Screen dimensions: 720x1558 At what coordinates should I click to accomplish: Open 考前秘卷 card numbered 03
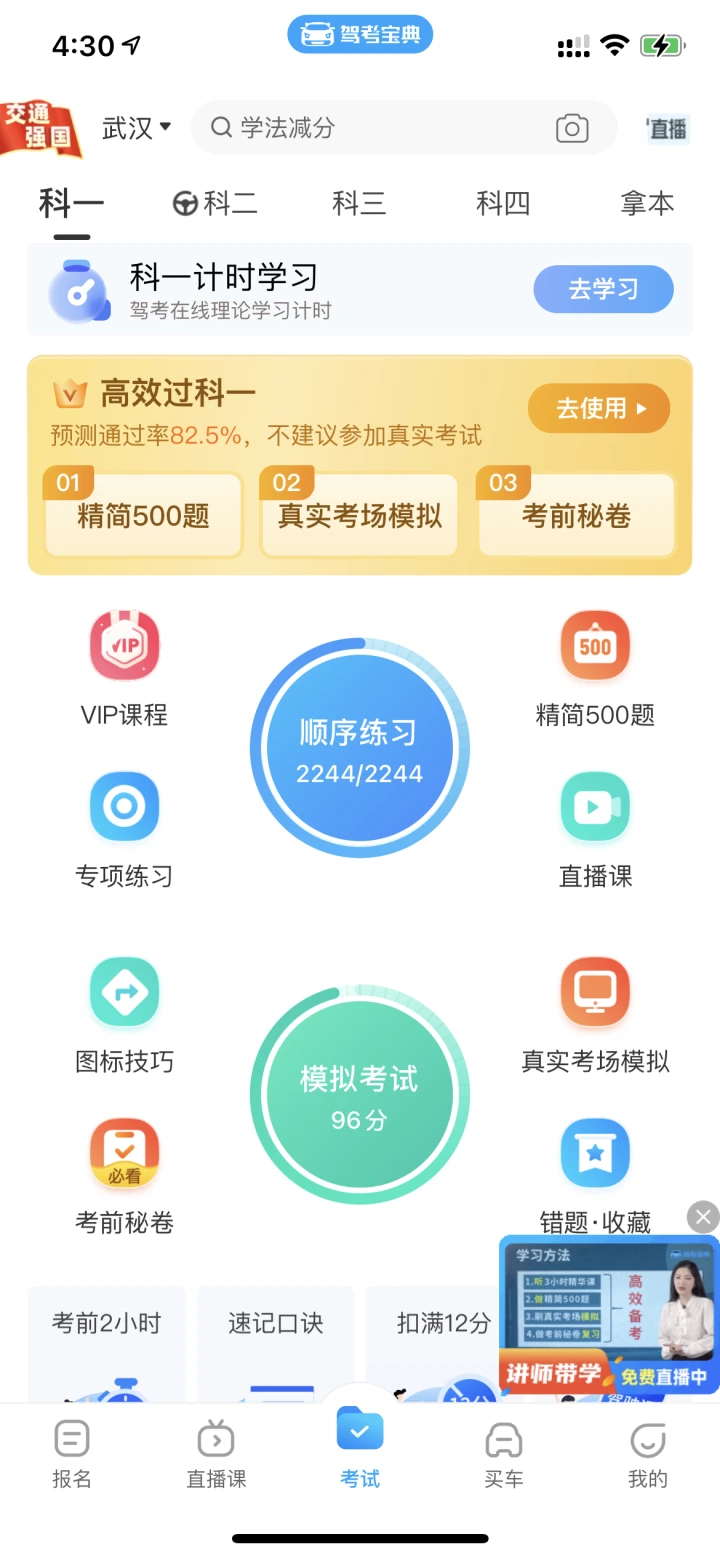[577, 515]
